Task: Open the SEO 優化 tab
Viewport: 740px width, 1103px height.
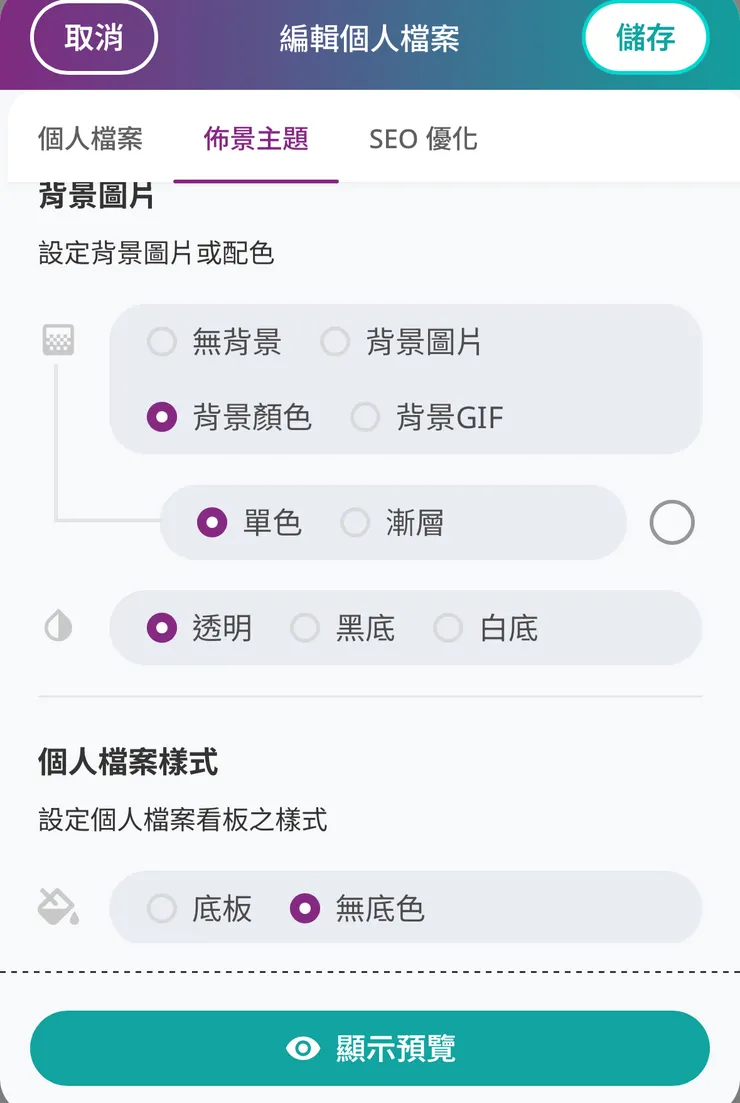Action: (424, 140)
